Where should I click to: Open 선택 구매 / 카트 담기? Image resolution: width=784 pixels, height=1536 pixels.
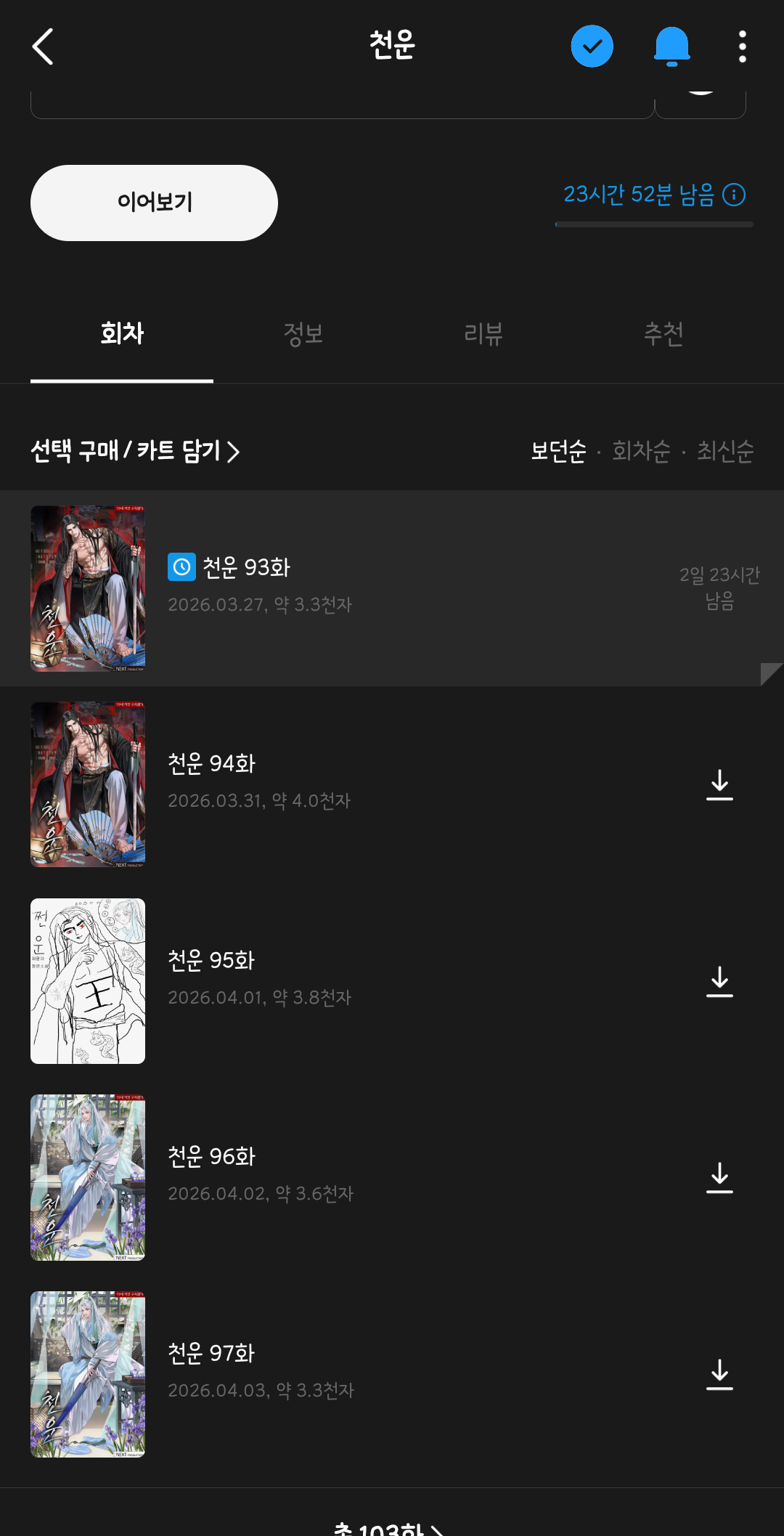[135, 451]
